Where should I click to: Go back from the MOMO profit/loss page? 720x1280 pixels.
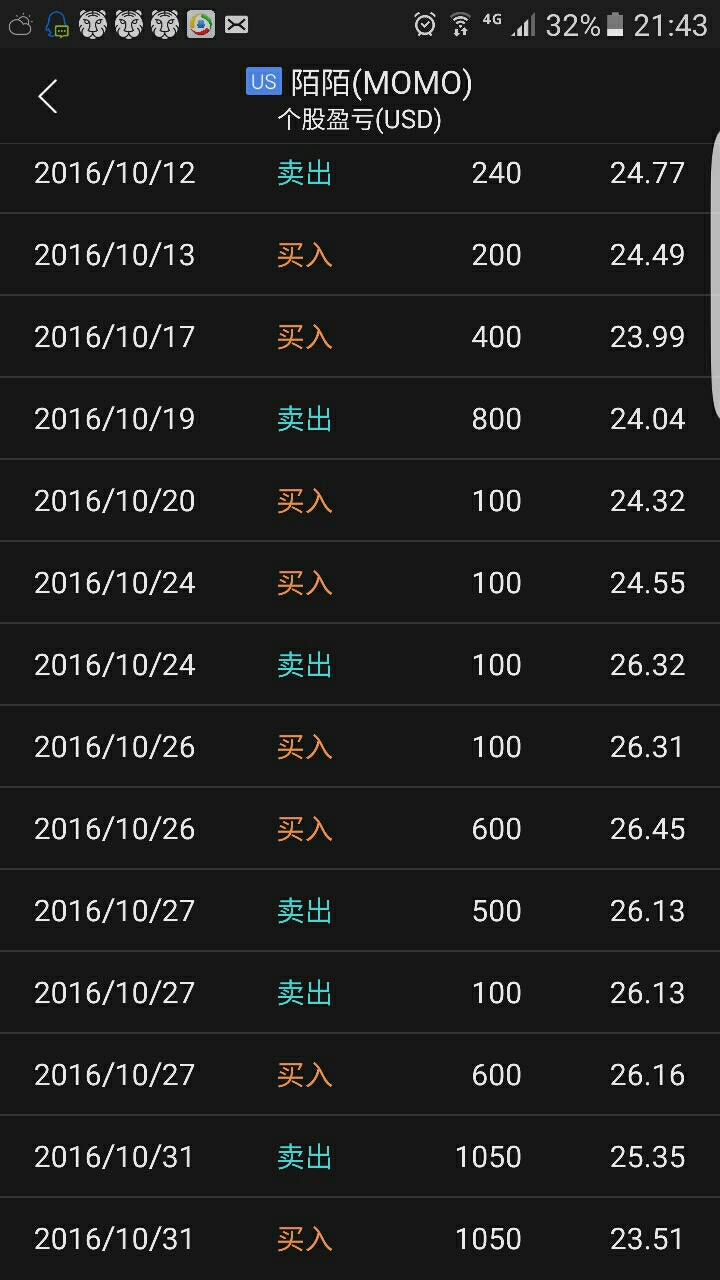point(47,97)
